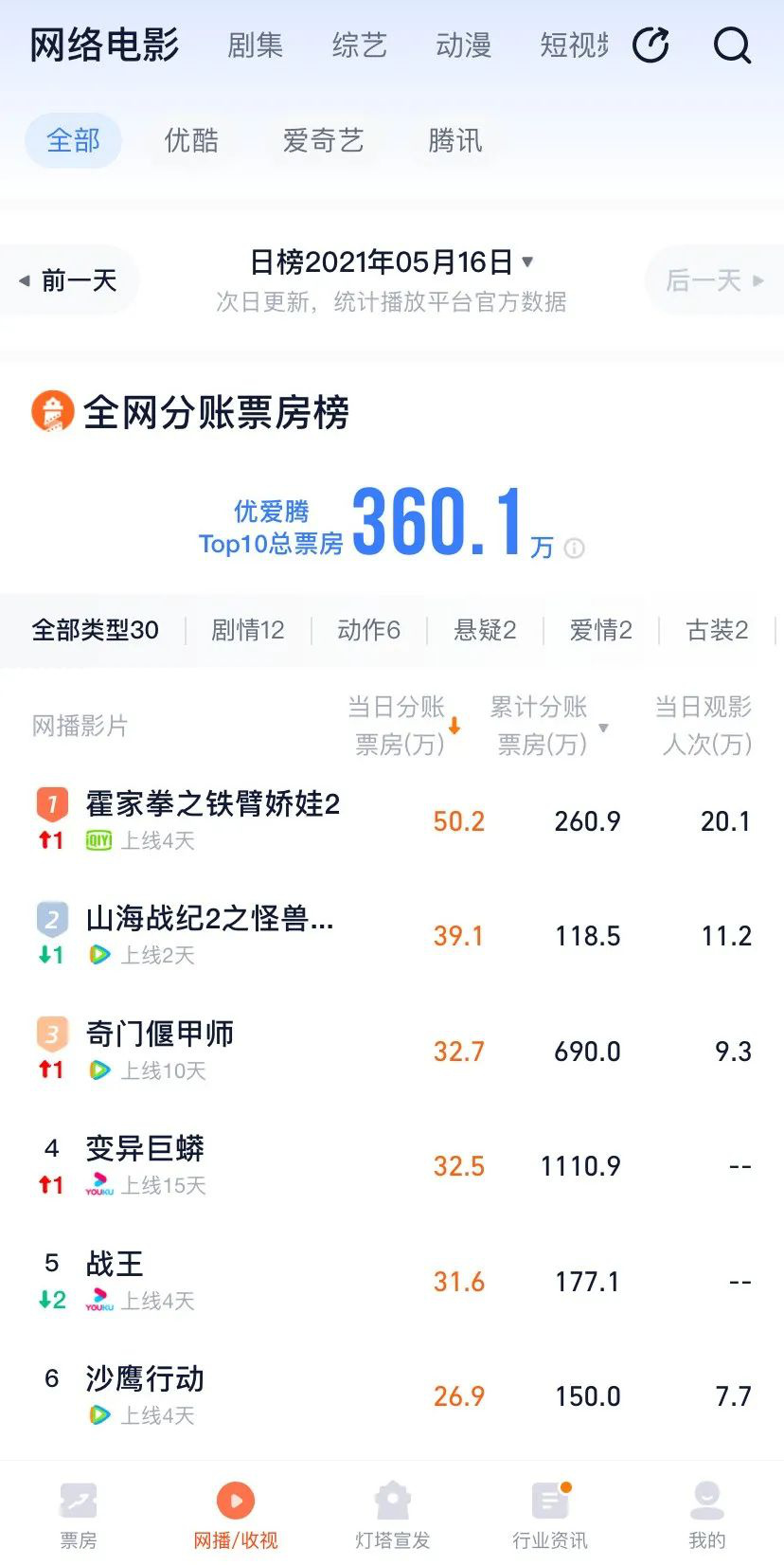Open the 我的 bottom tab

tap(706, 1514)
